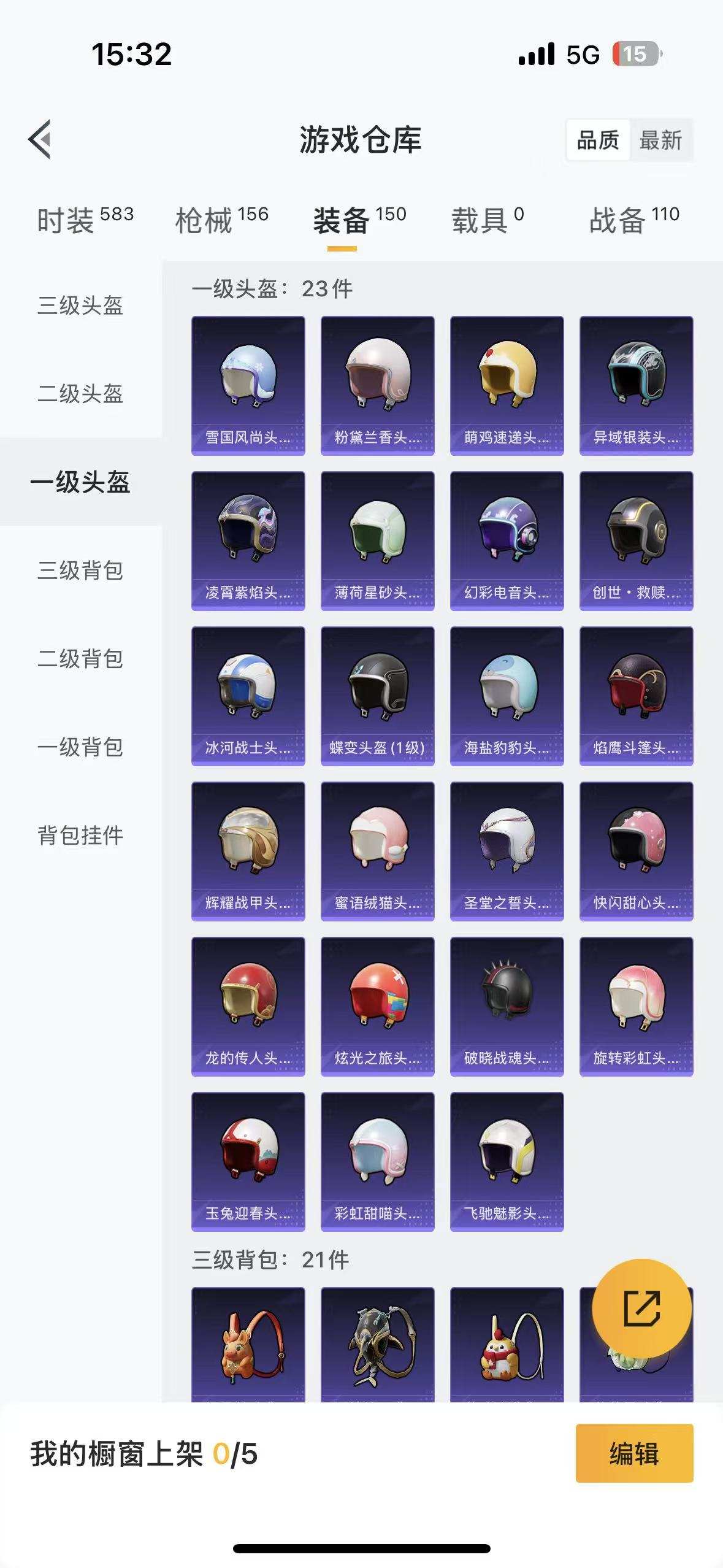Viewport: 723px width, 1568px height.
Task: Jump to 二级背包 in the side list
Action: click(x=80, y=659)
